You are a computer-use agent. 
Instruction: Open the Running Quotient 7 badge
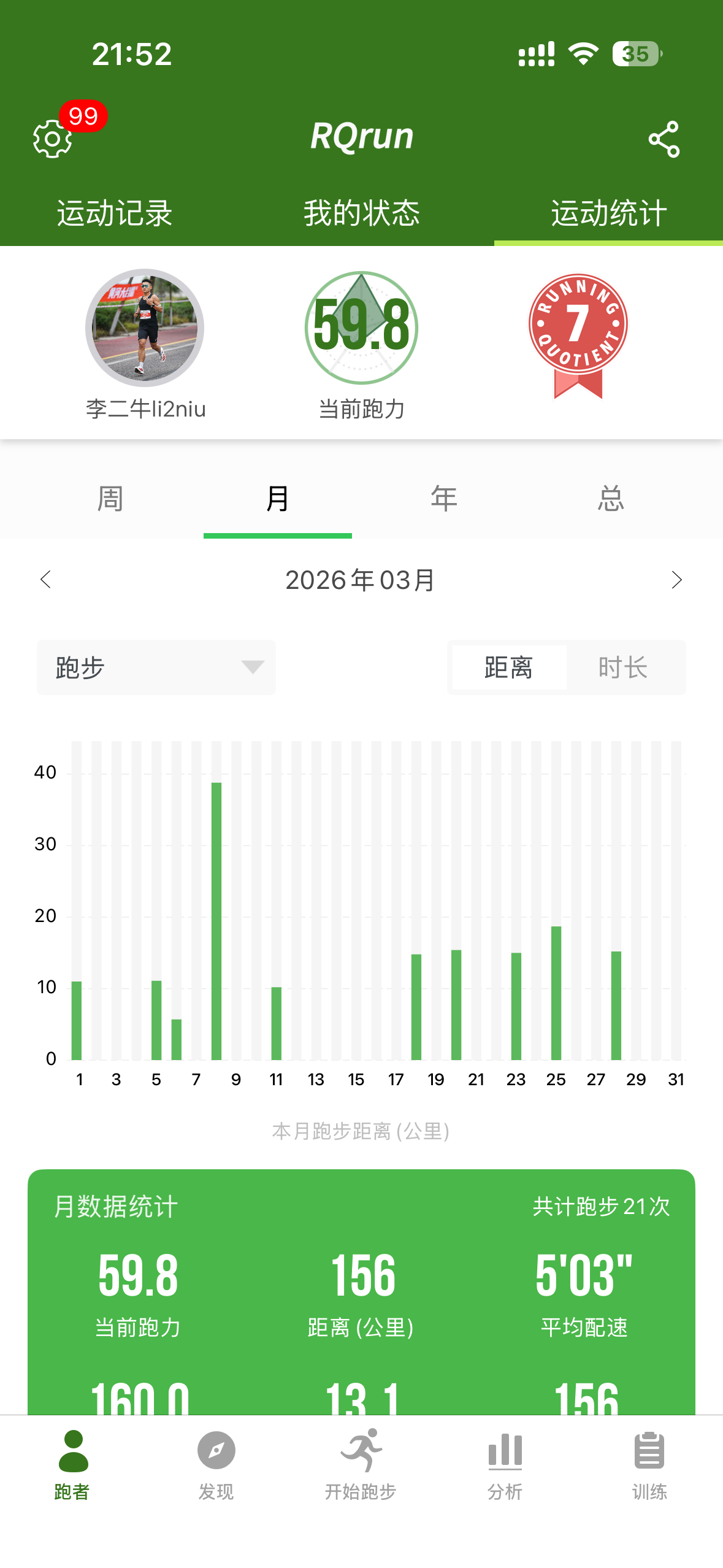[x=578, y=331]
